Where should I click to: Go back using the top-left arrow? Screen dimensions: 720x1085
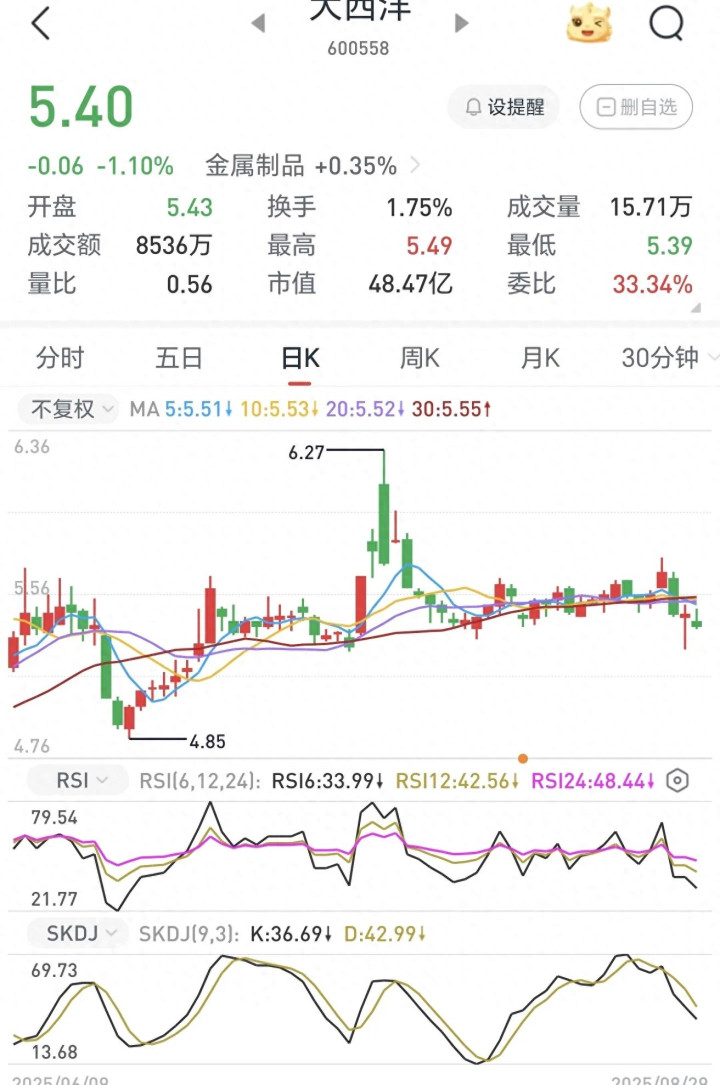coord(41,24)
